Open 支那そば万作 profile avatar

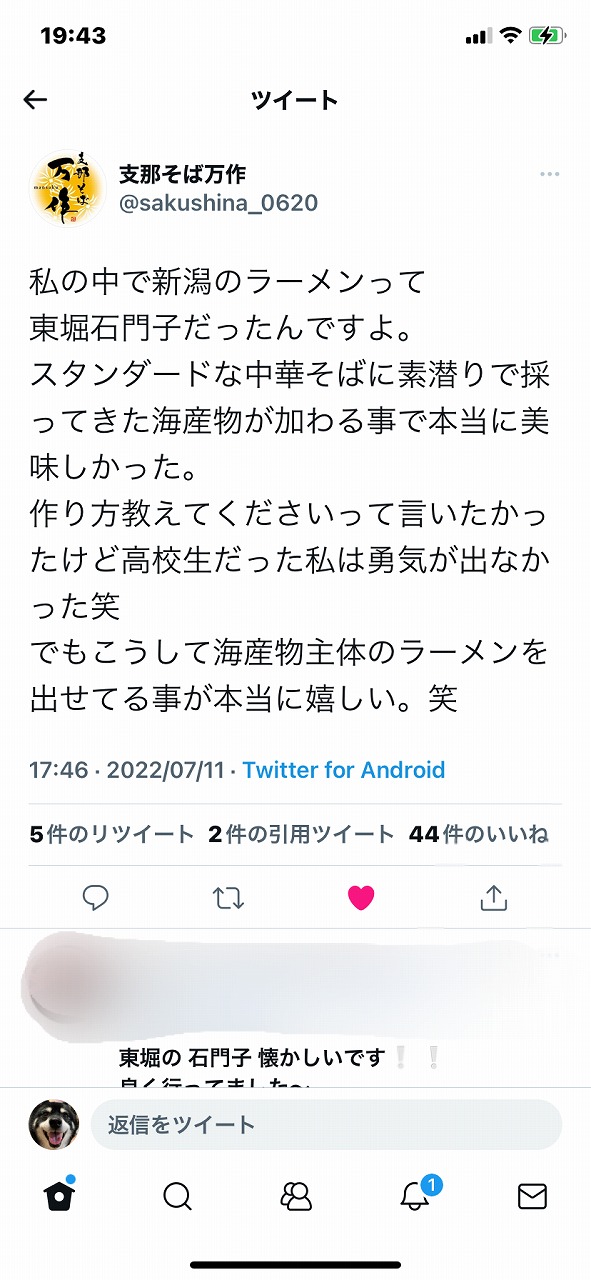(65, 190)
